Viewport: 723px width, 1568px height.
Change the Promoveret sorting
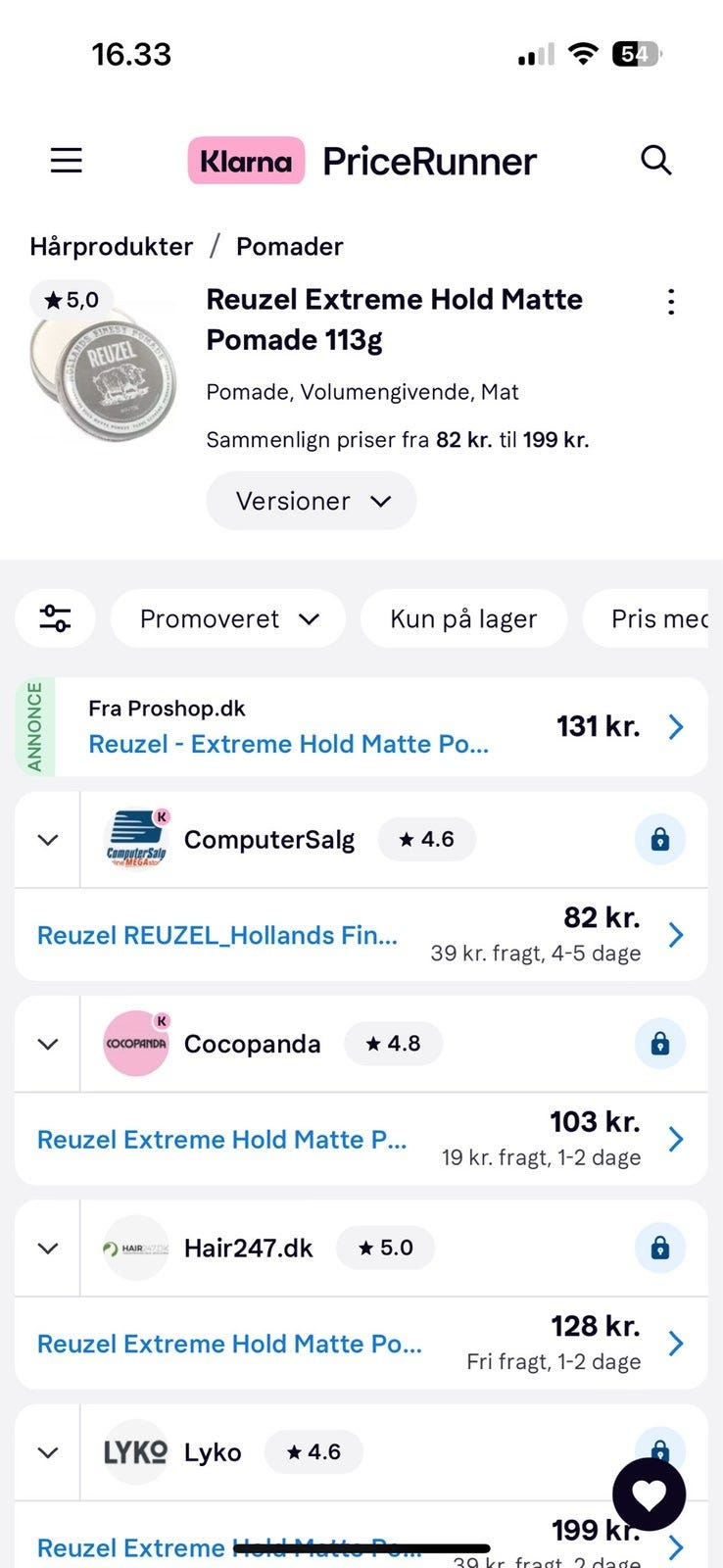pyautogui.click(x=228, y=618)
